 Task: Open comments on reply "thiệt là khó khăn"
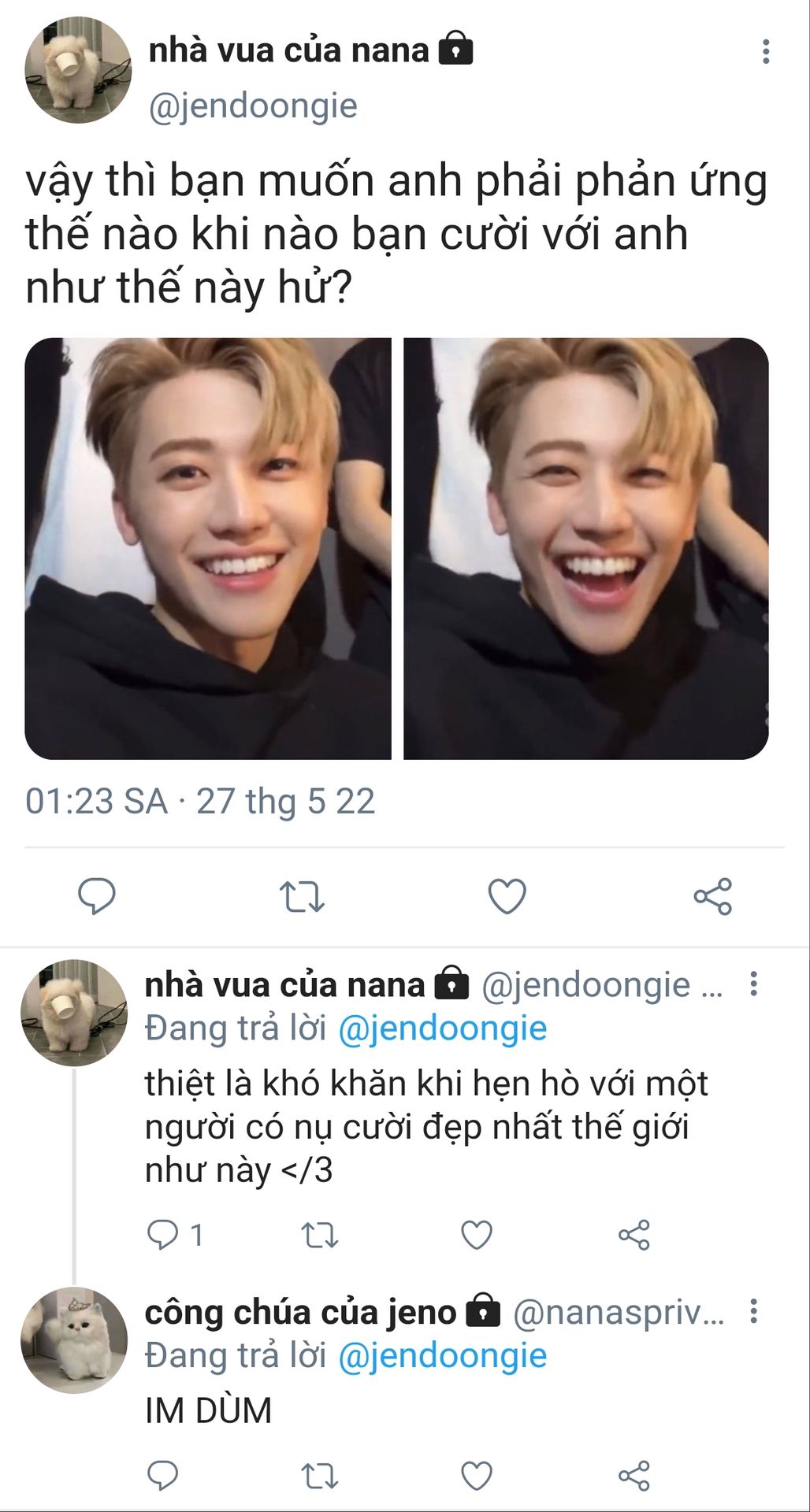164,1235
